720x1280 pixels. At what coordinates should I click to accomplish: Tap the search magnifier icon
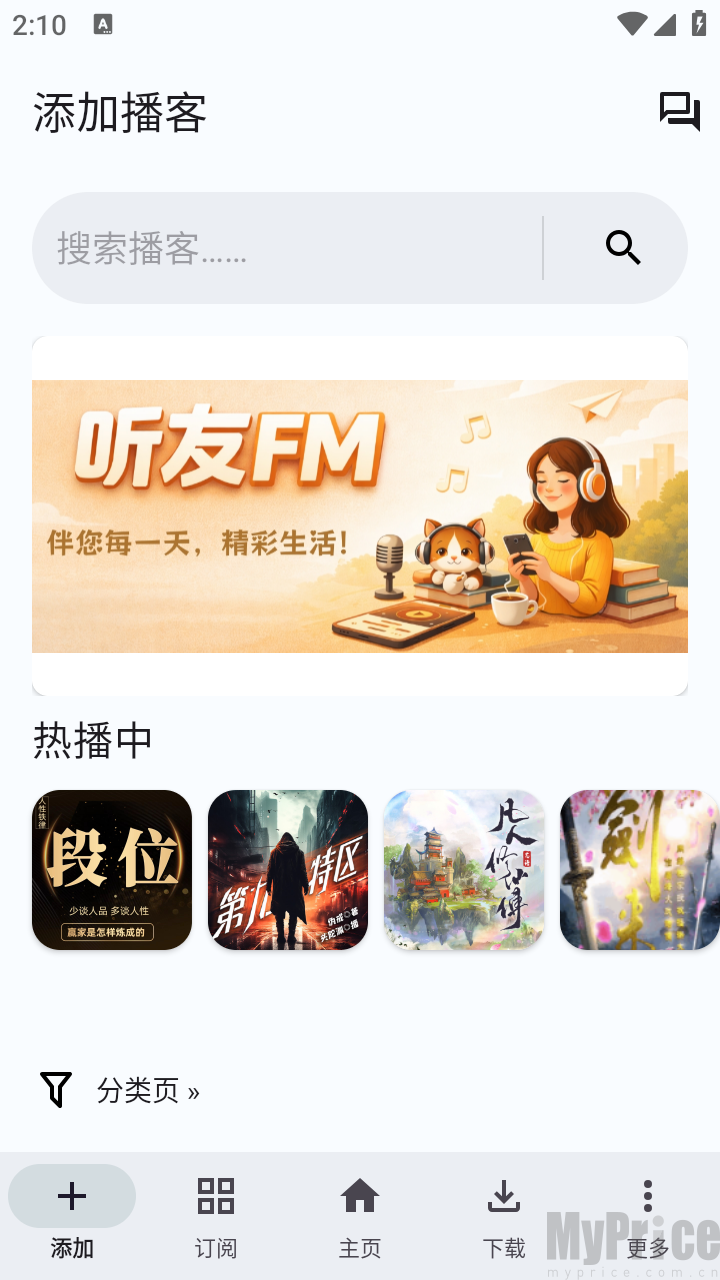click(622, 248)
